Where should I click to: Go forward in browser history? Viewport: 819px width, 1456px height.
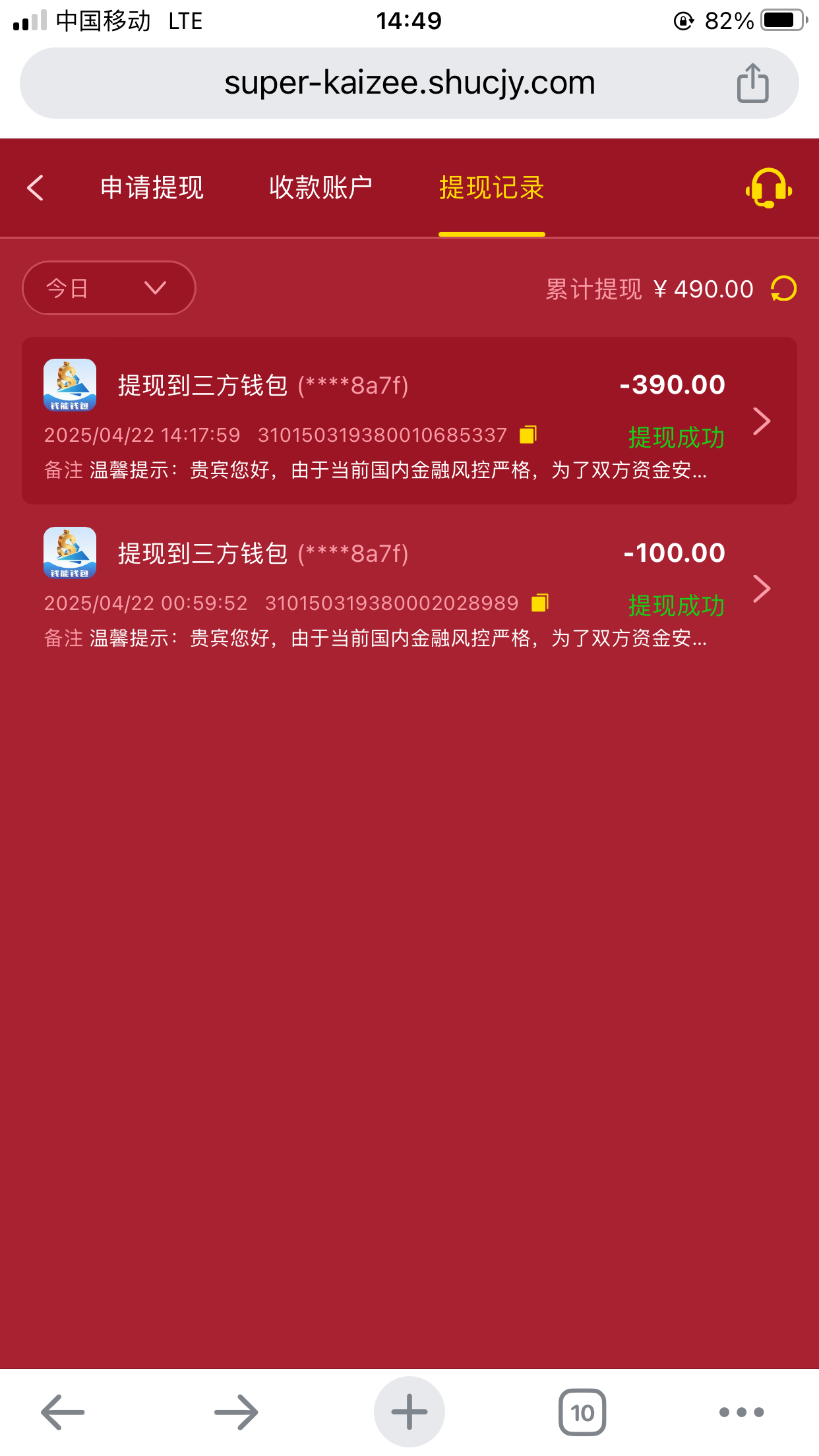[236, 1412]
